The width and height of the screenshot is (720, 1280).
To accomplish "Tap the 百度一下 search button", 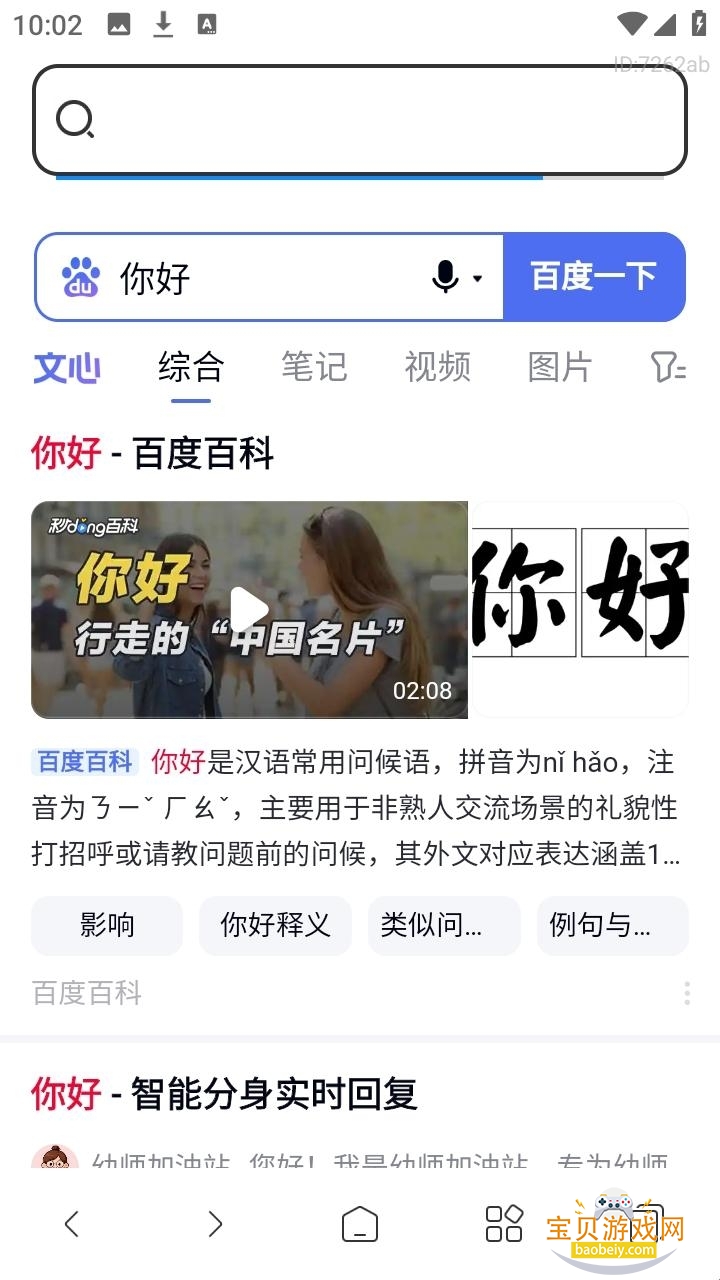I will (593, 277).
